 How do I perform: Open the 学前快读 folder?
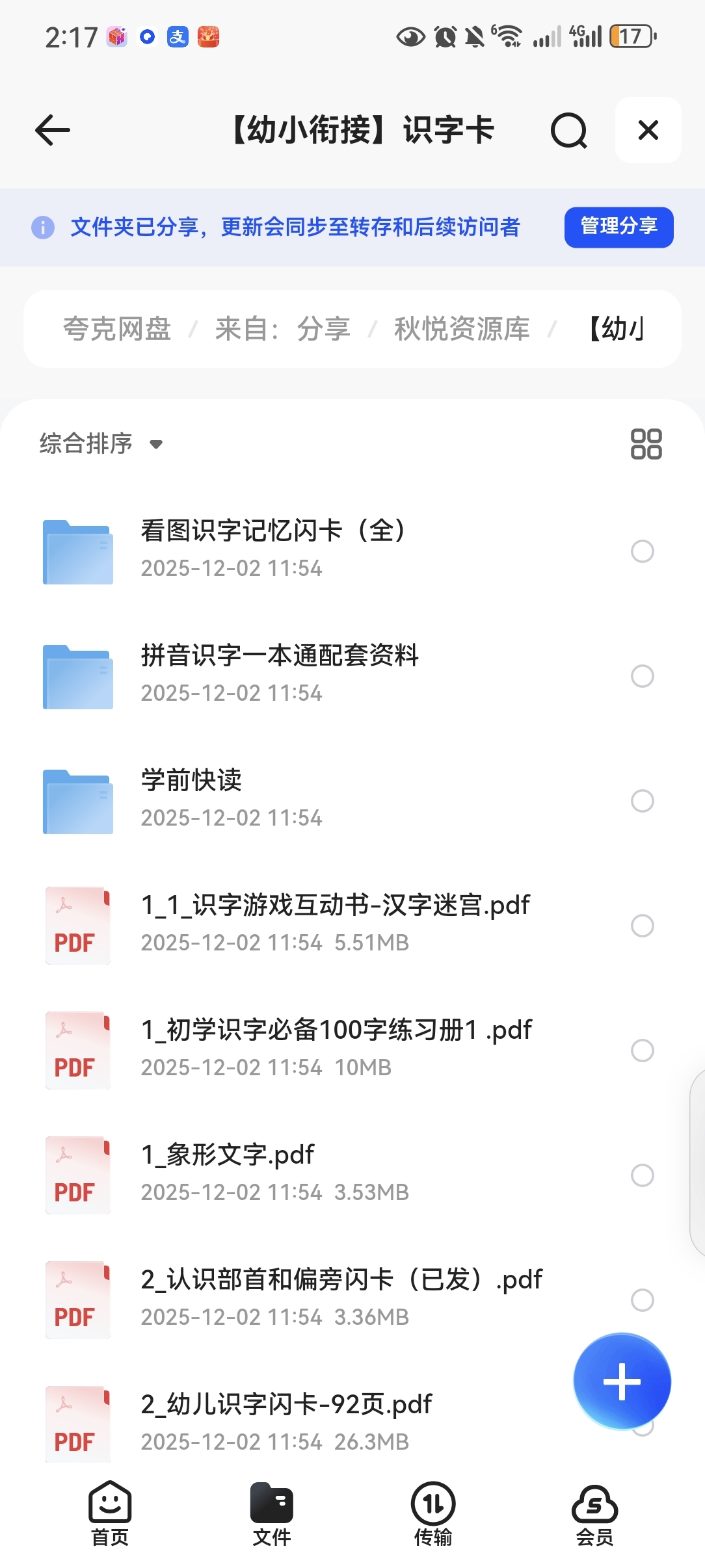coord(191,799)
